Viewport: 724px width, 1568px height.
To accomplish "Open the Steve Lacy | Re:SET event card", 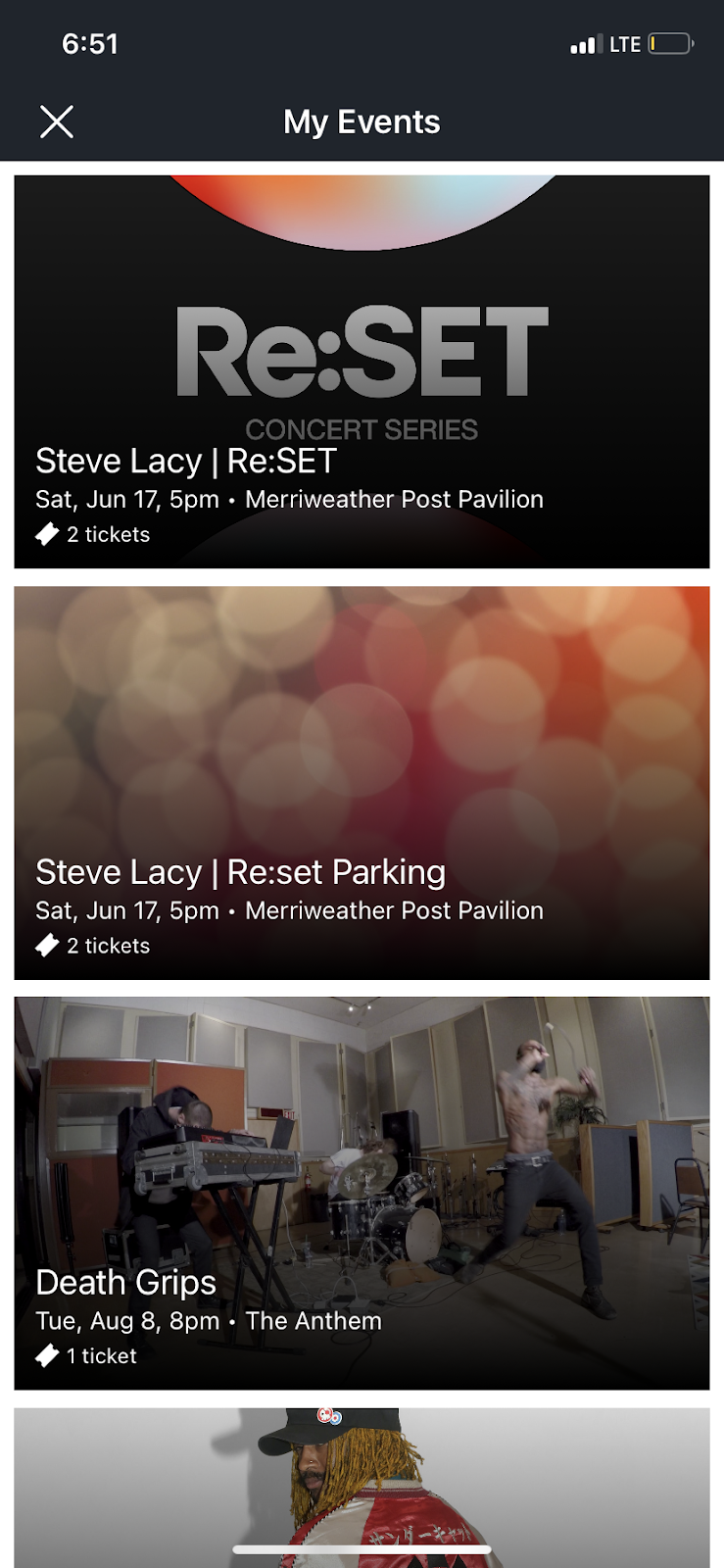I will tap(362, 372).
